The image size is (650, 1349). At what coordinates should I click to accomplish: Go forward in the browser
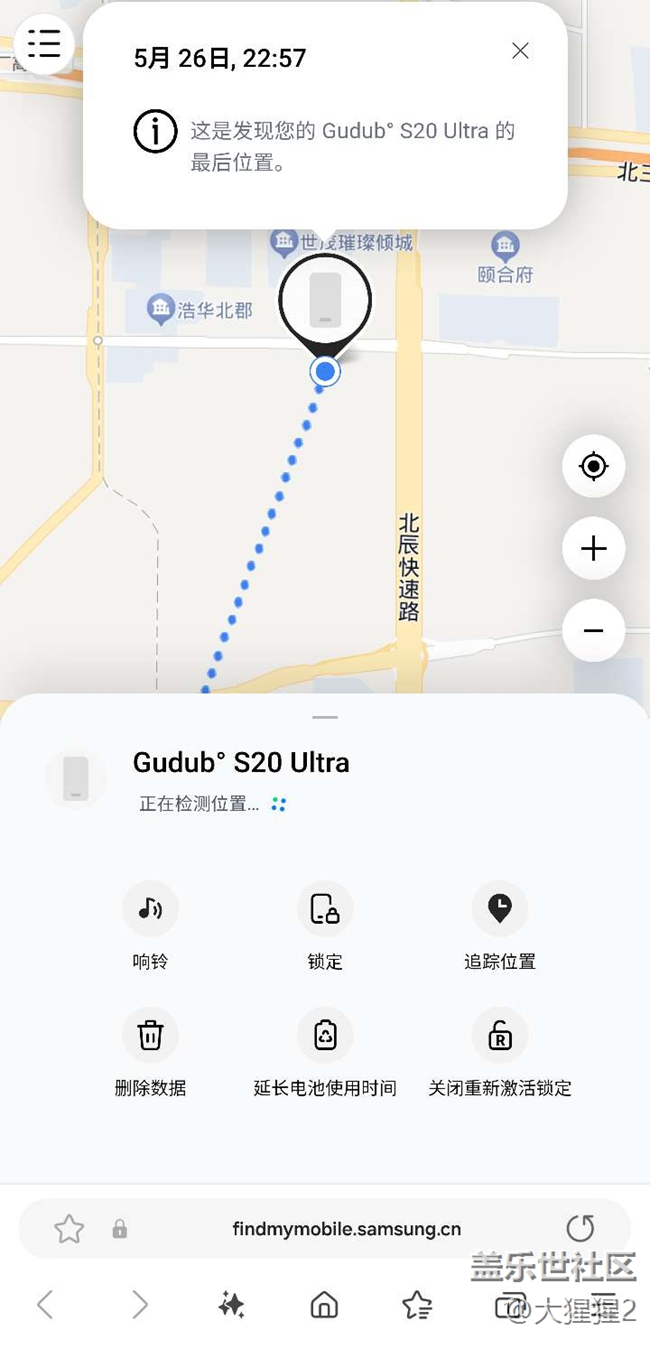139,1304
